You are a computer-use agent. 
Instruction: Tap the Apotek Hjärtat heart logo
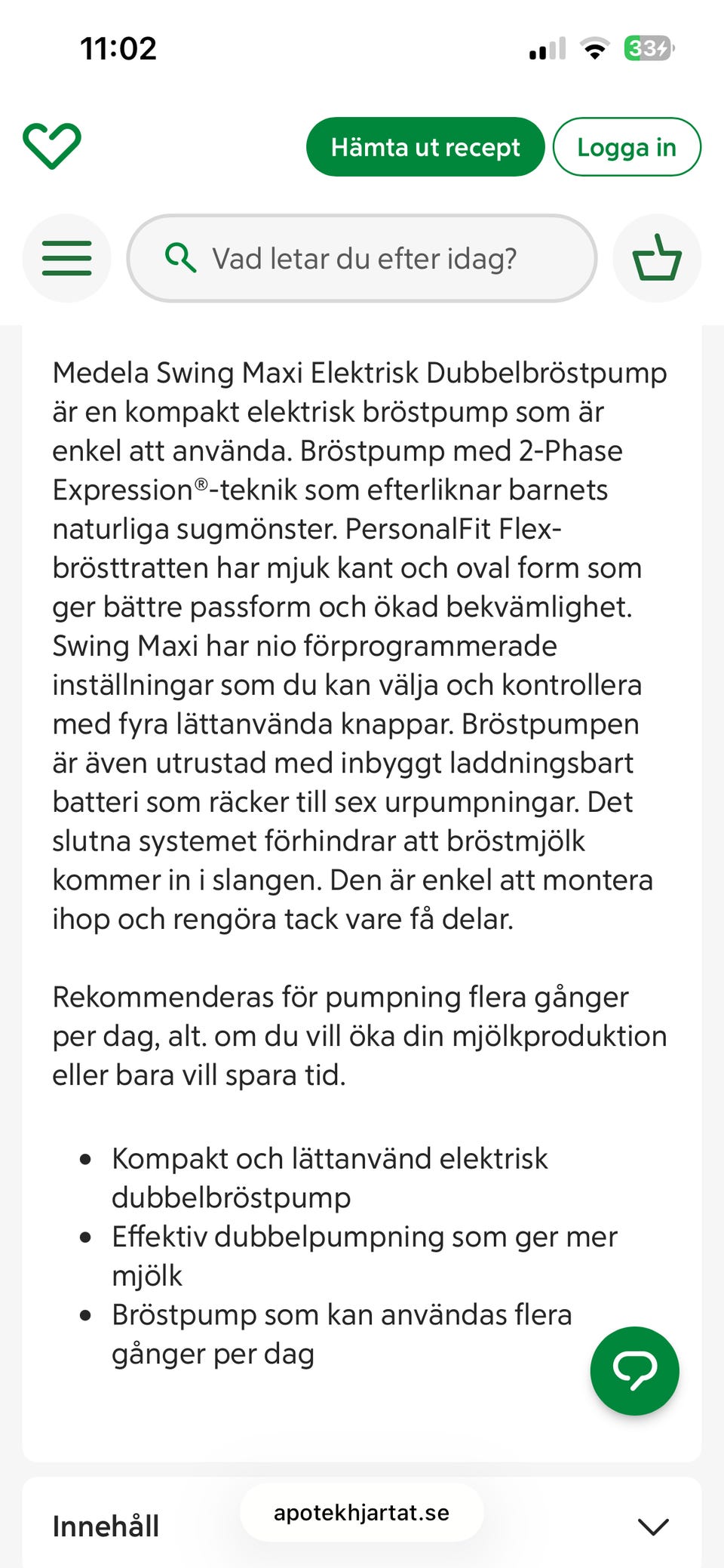pyautogui.click(x=52, y=146)
